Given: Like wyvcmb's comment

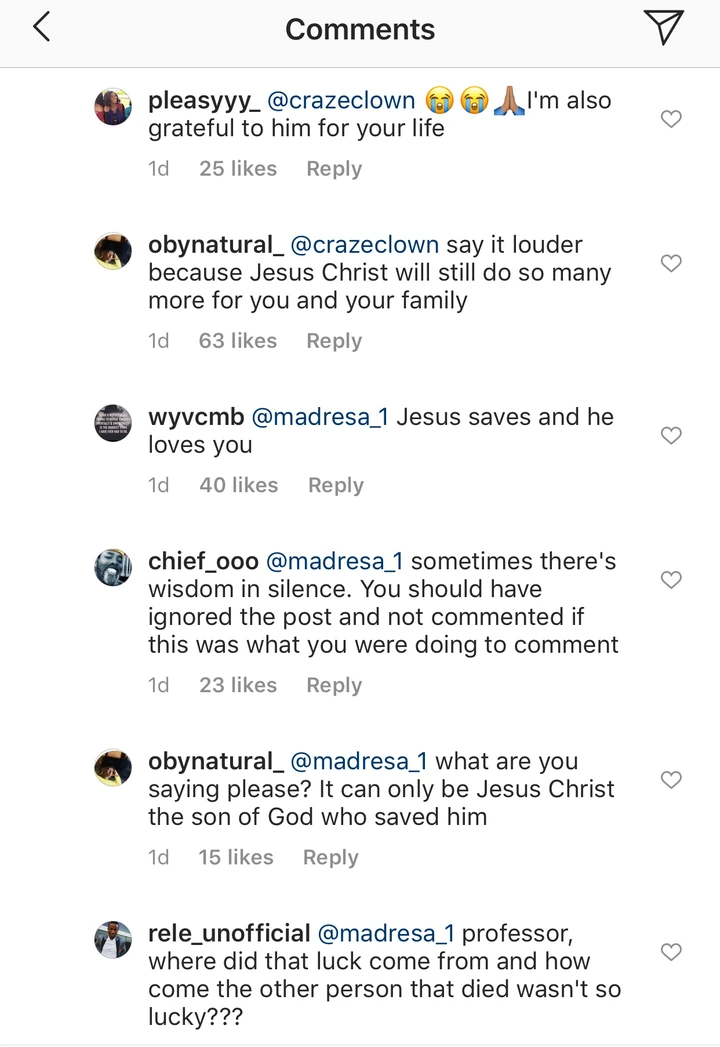Looking at the screenshot, I should point(672,435).
